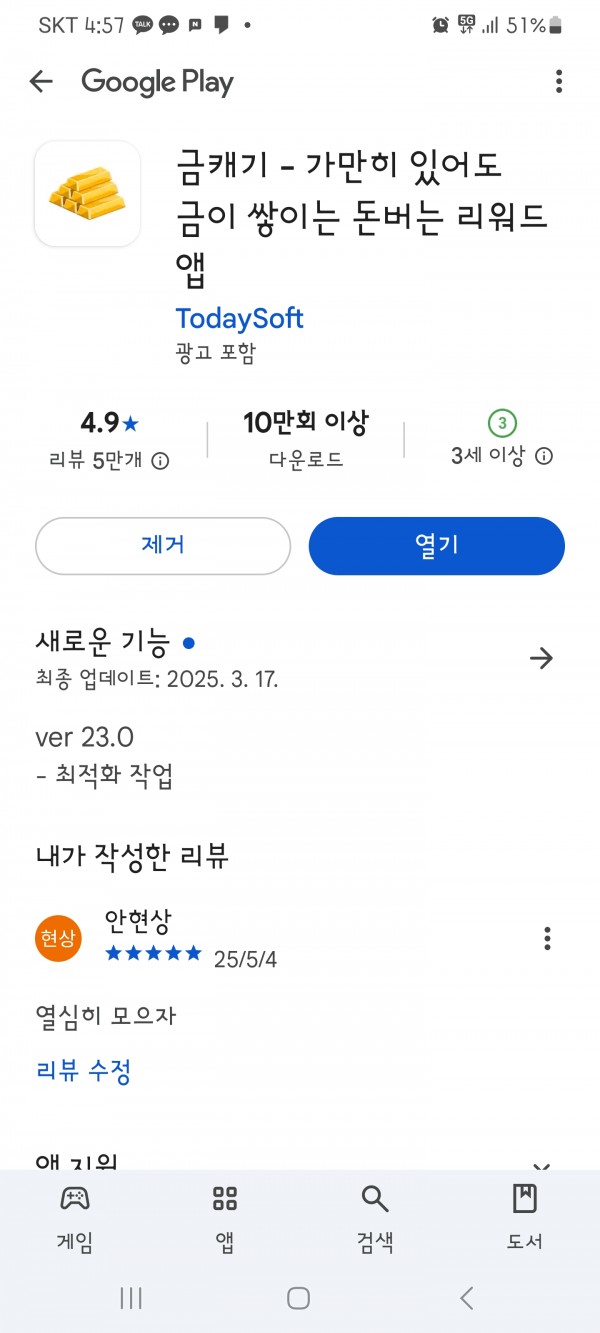This screenshot has height=1333, width=600.
Task: Open 새로운 기능 details arrow
Action: pos(541,658)
